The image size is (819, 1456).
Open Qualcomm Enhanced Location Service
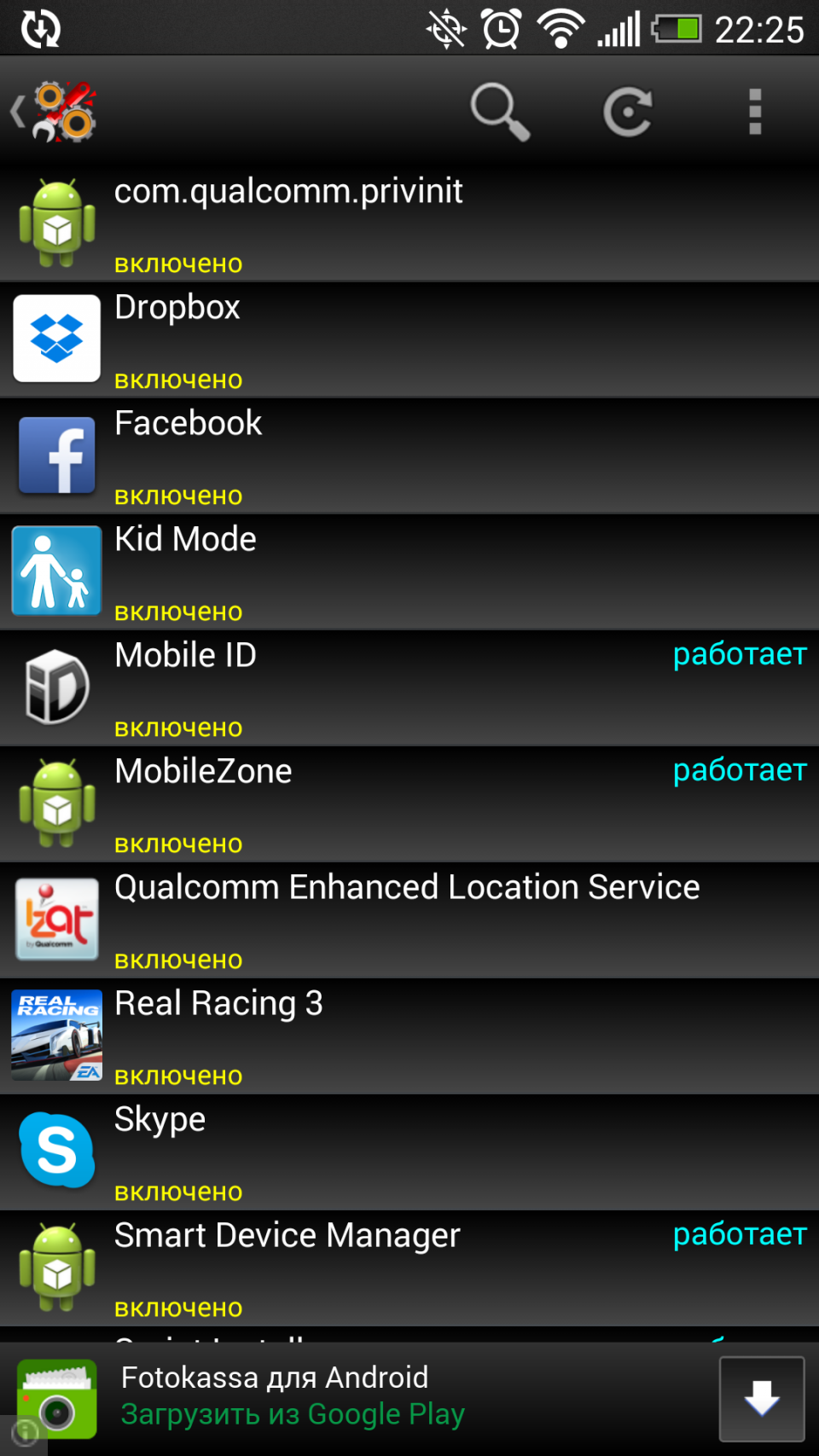(x=409, y=919)
